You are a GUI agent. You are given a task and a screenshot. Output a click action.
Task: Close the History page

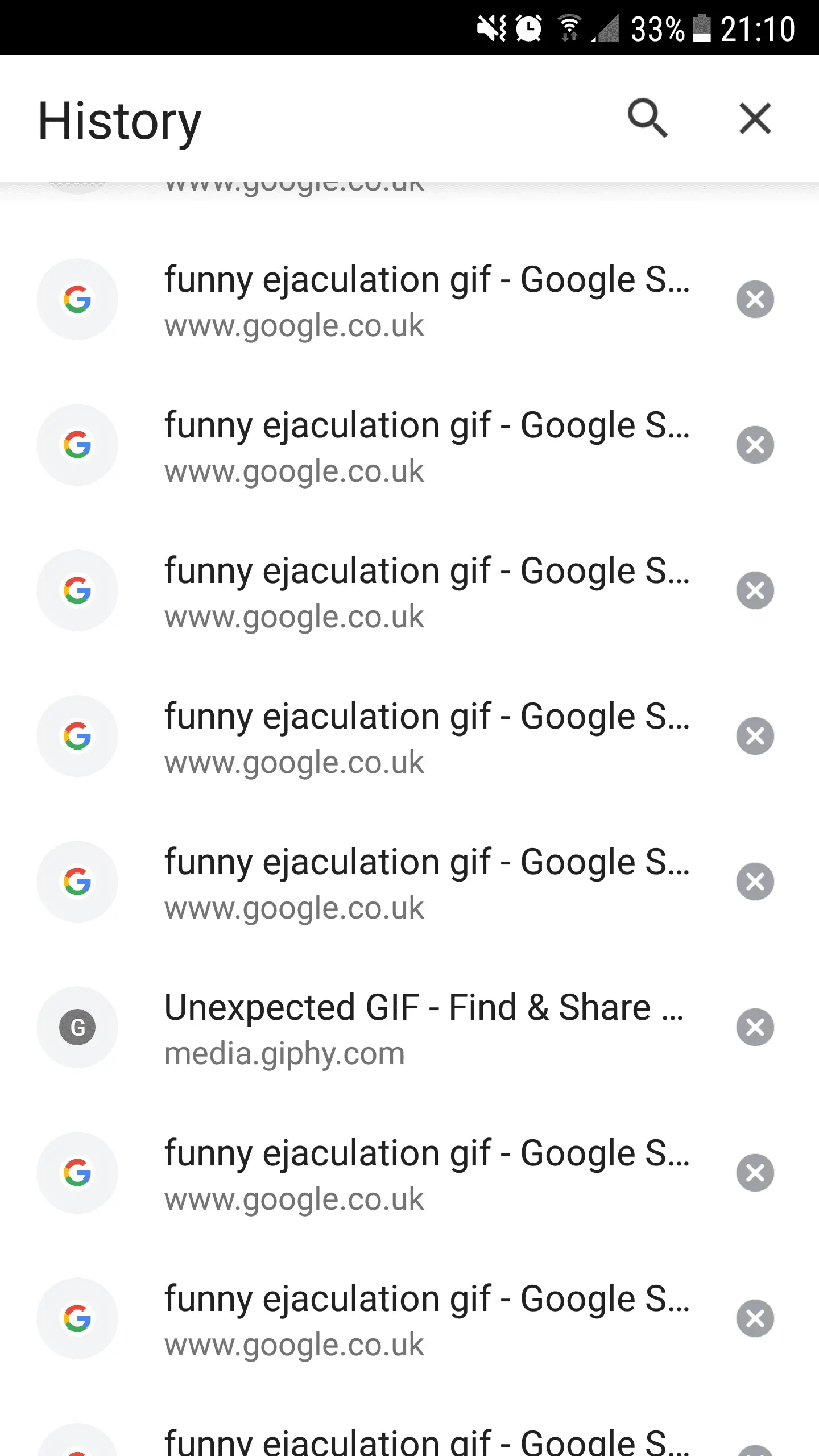pos(755,118)
